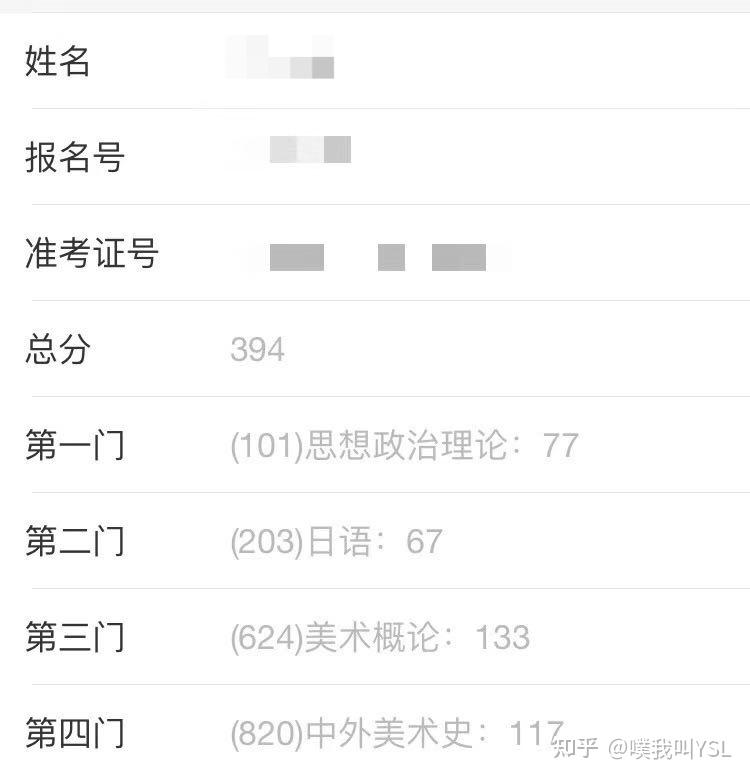Click the 第二门 second subject row

(74, 543)
